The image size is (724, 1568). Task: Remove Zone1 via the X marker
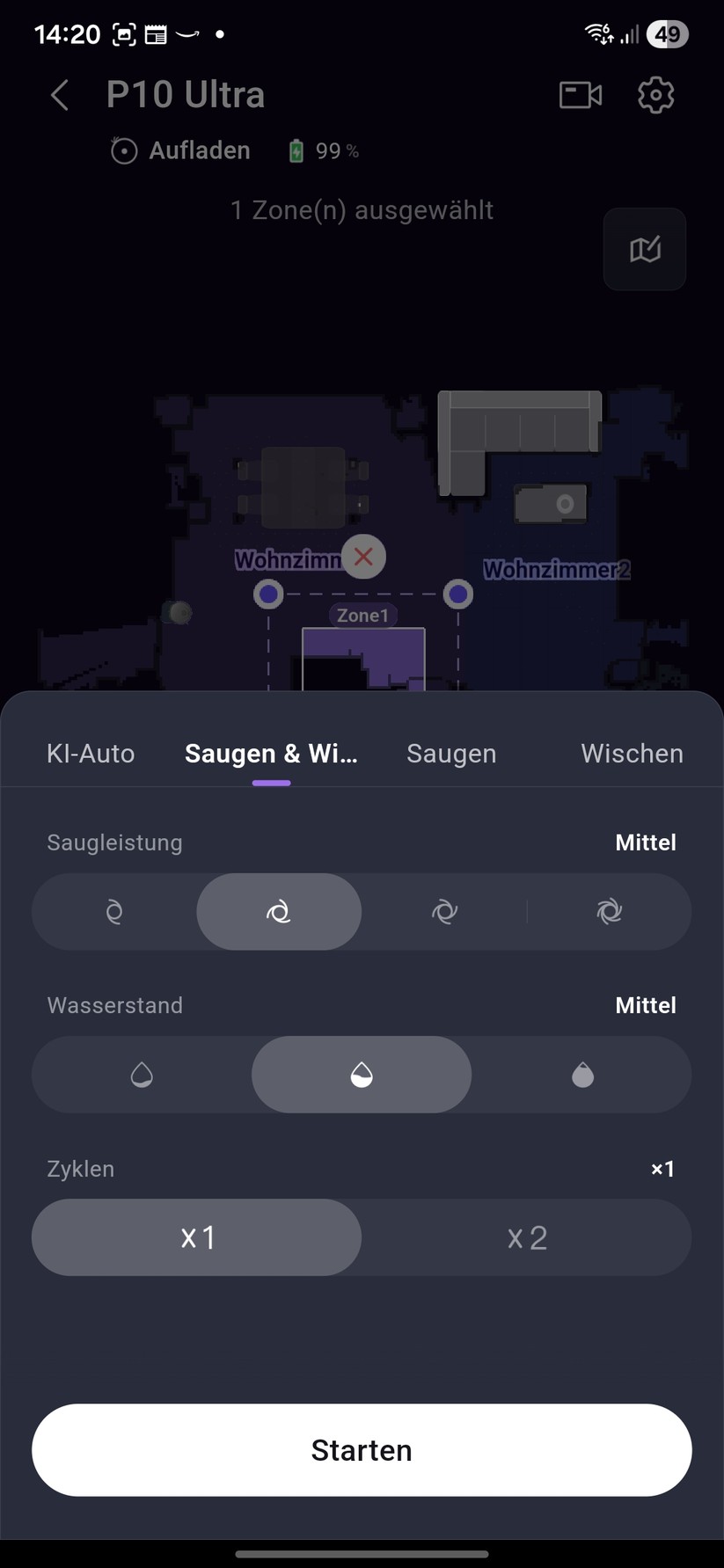363,557
